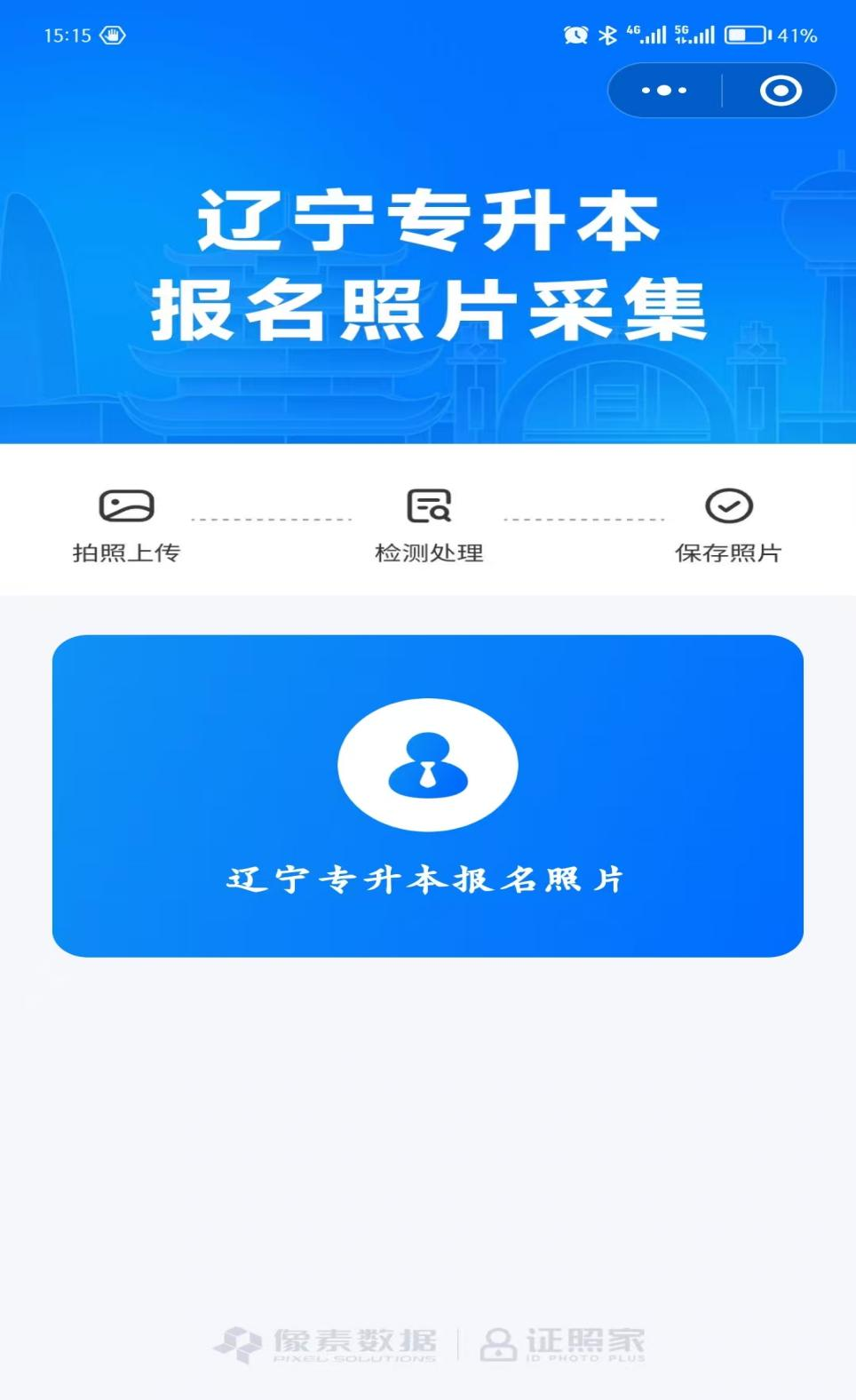Open the mini program more options menu
The height and width of the screenshot is (1400, 856).
(x=664, y=91)
